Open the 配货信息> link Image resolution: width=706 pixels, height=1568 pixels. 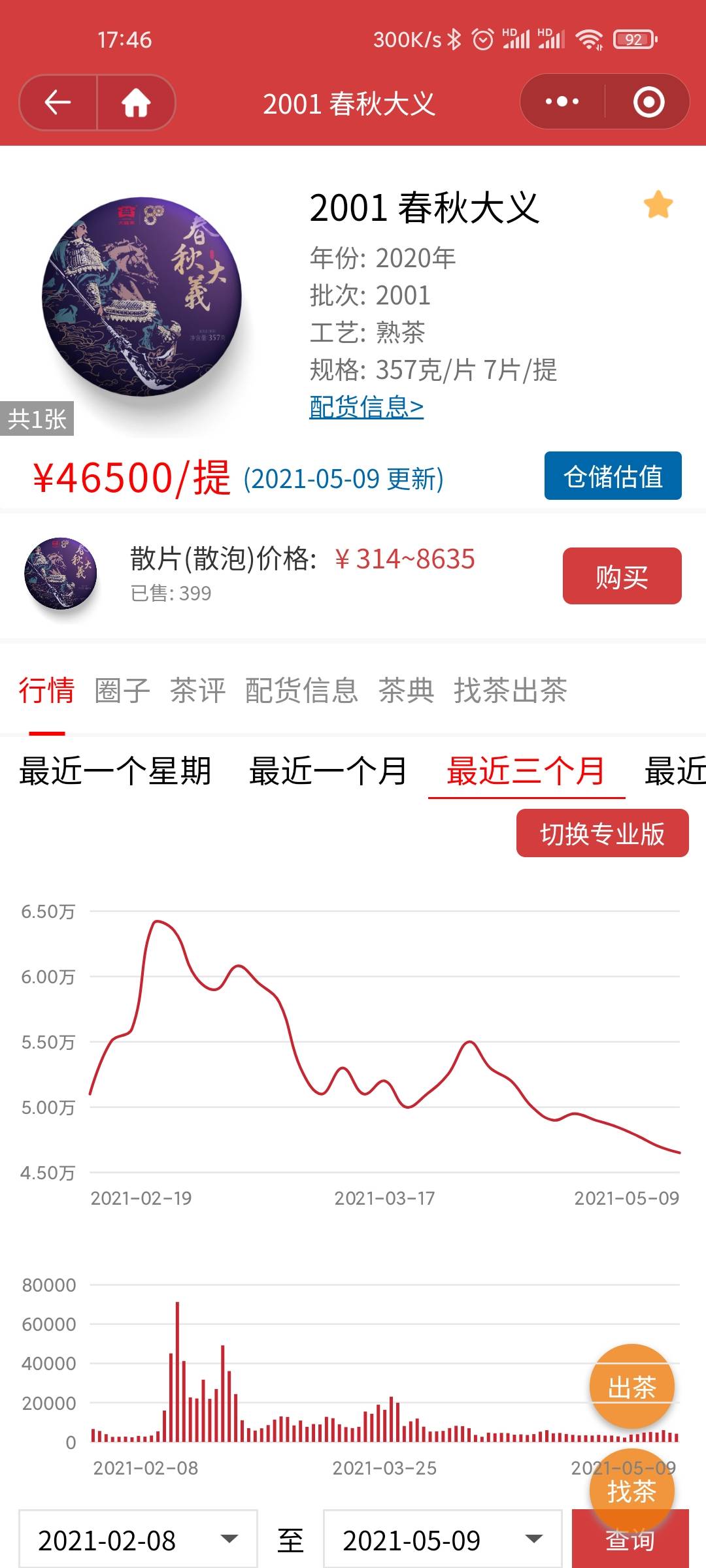(x=366, y=407)
